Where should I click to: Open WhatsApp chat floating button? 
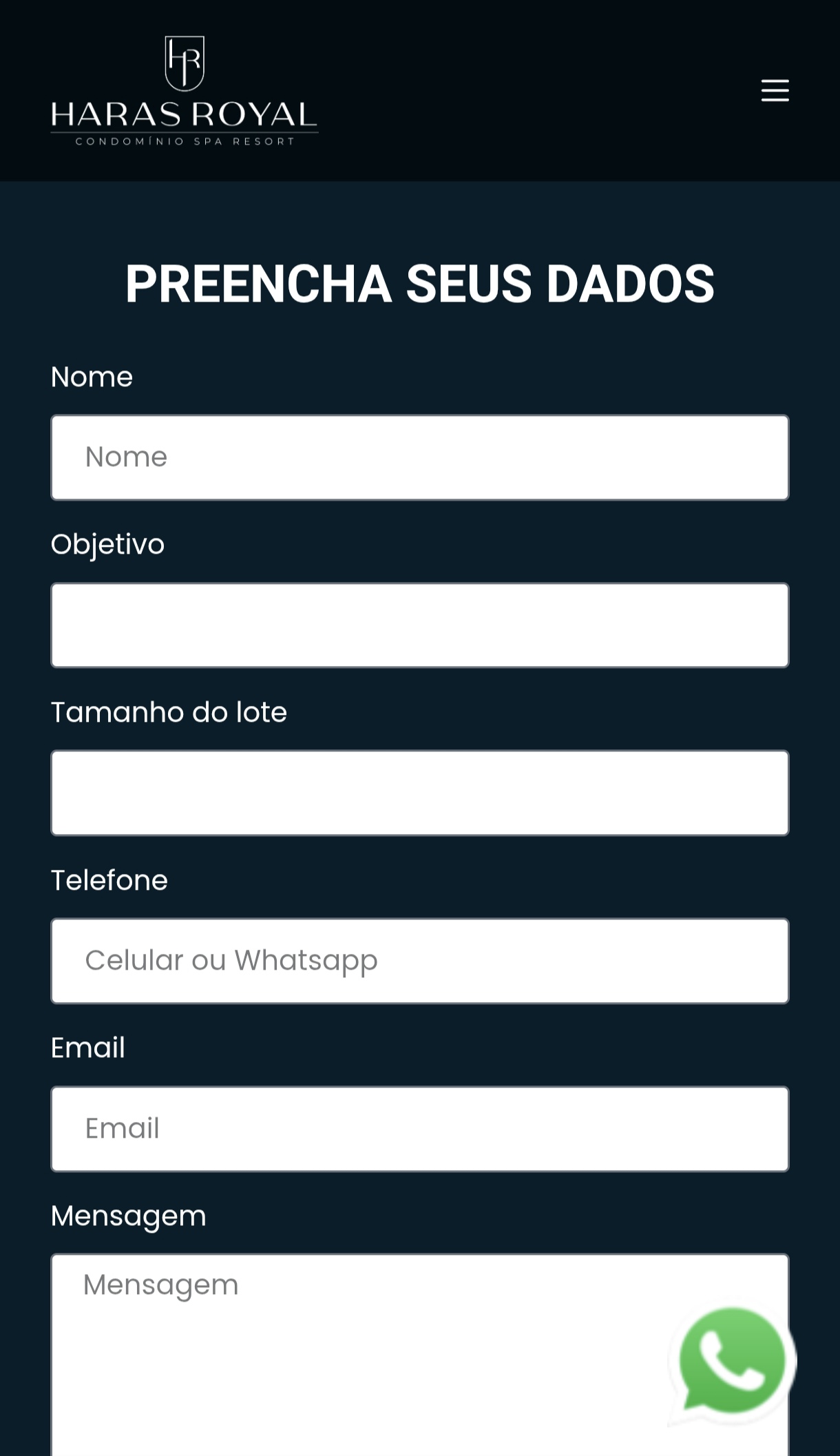coord(732,1362)
